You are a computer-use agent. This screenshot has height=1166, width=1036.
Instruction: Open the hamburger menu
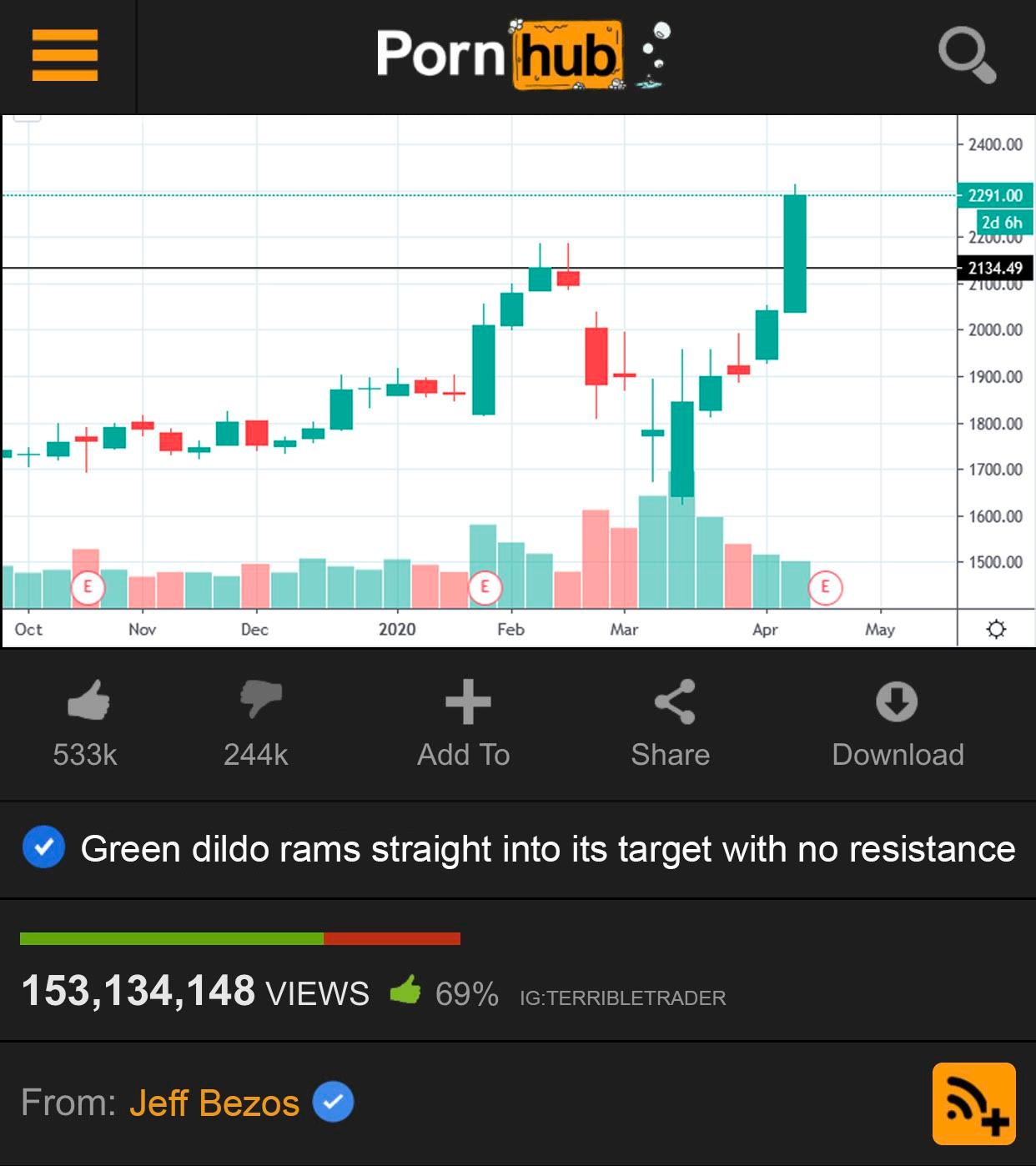[x=65, y=55]
